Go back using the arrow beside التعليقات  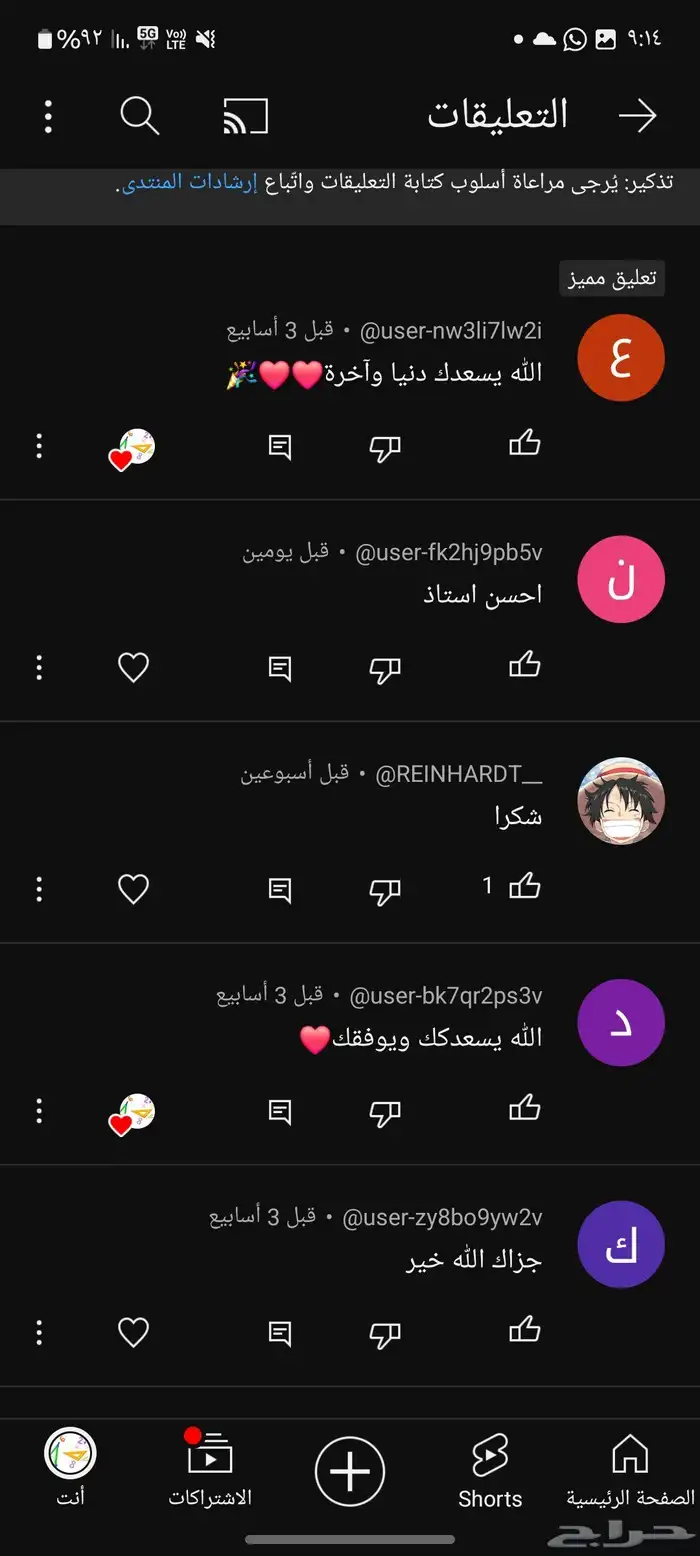637,116
